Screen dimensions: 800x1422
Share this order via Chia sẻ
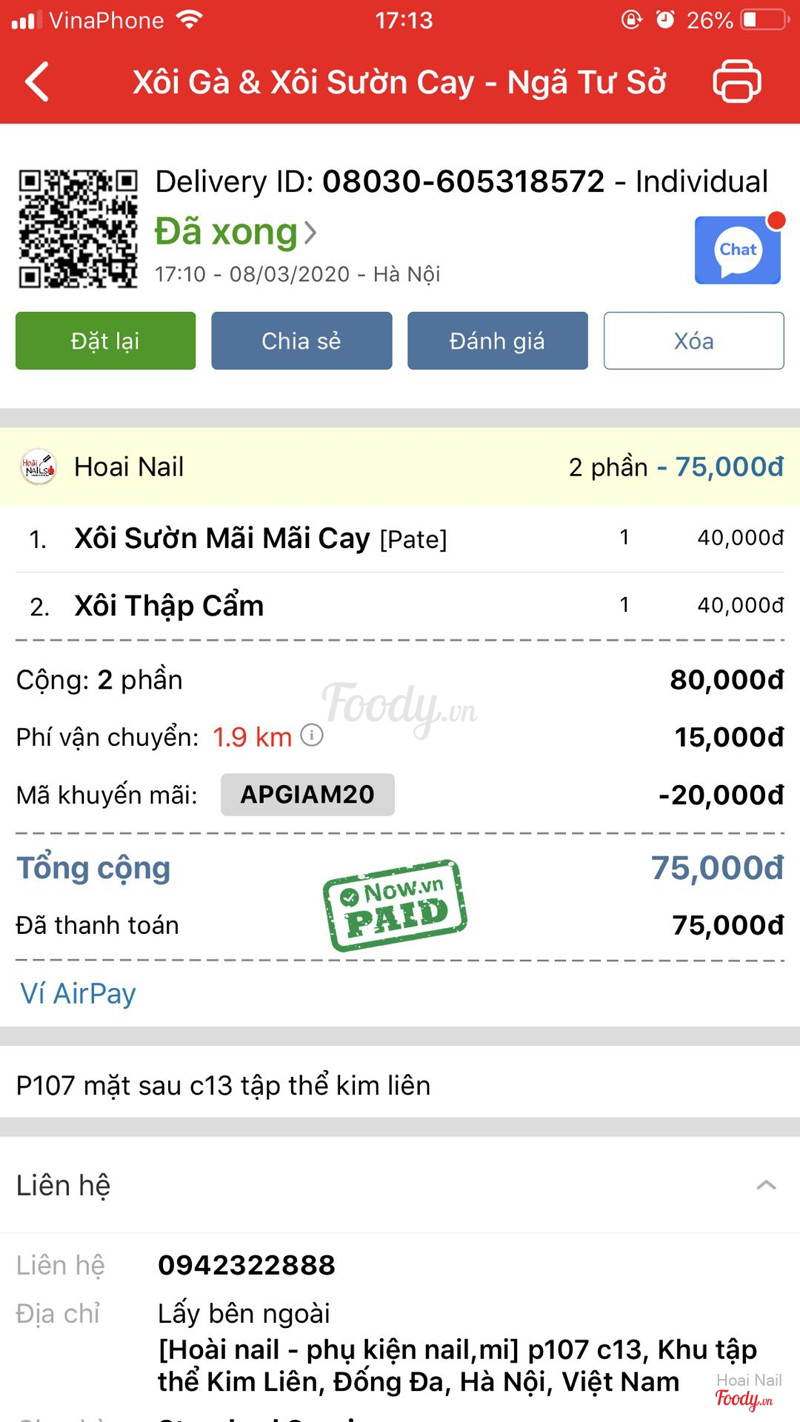click(x=301, y=341)
